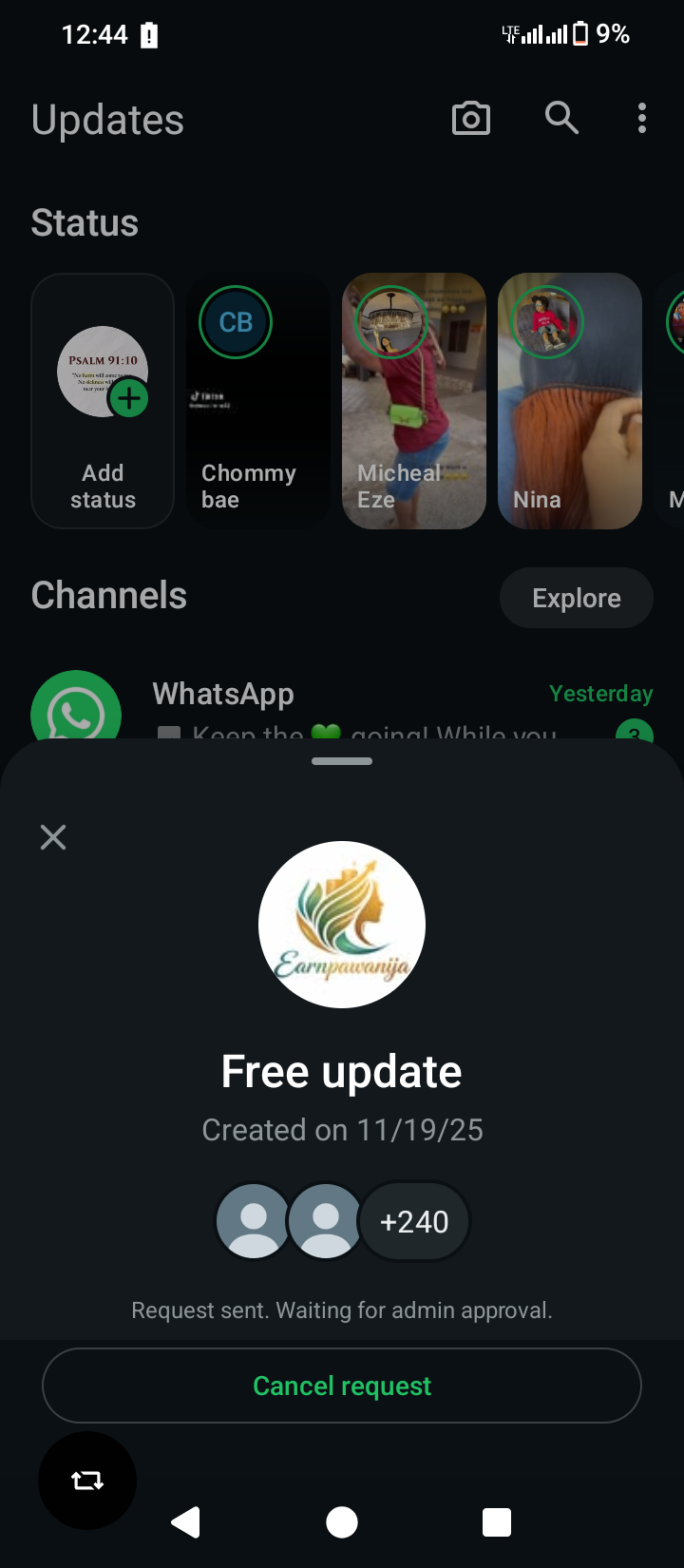Tap the floating repost button
This screenshot has height=1568, width=684.
click(87, 1480)
